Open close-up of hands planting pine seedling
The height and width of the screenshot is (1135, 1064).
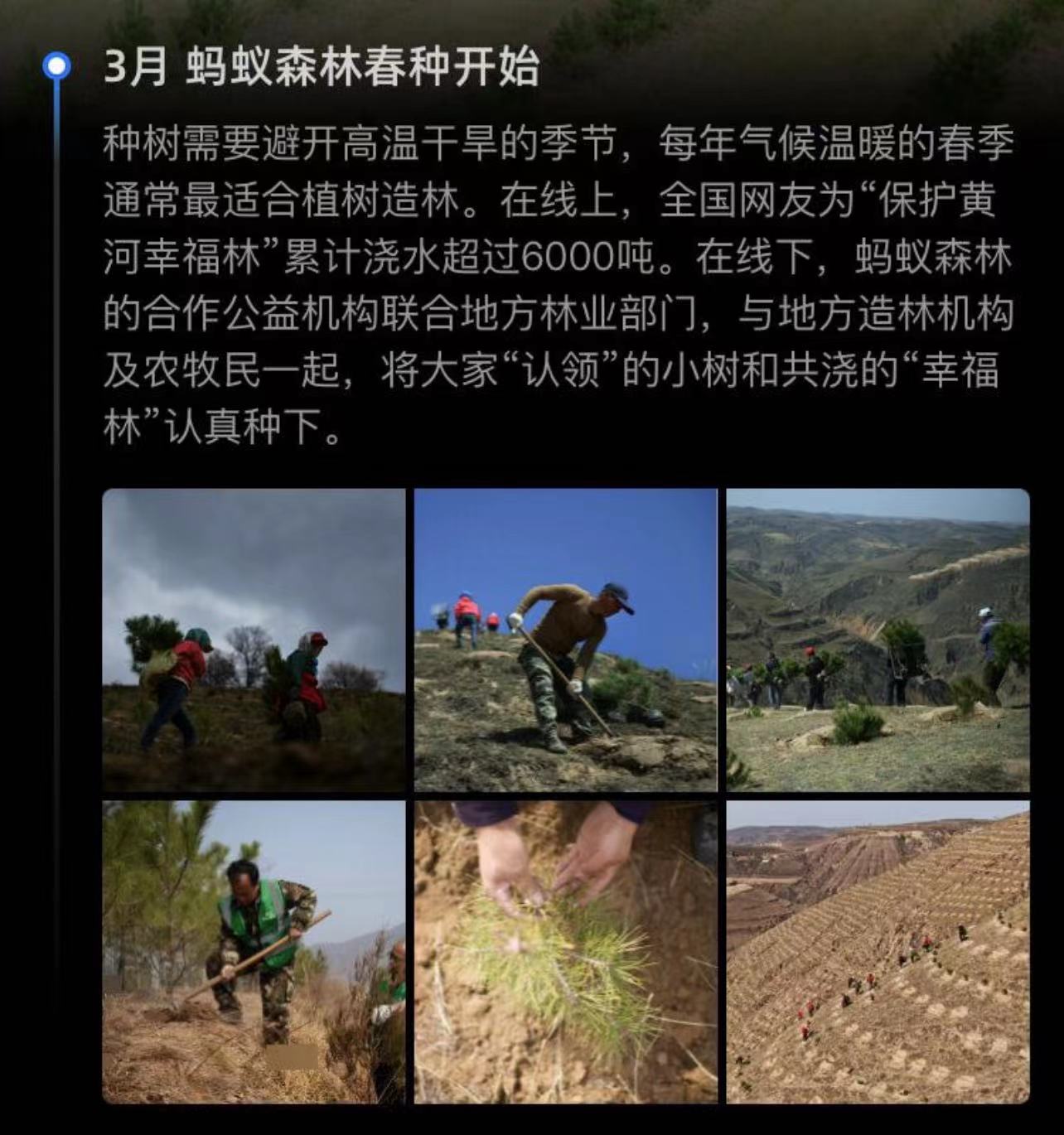tap(566, 952)
